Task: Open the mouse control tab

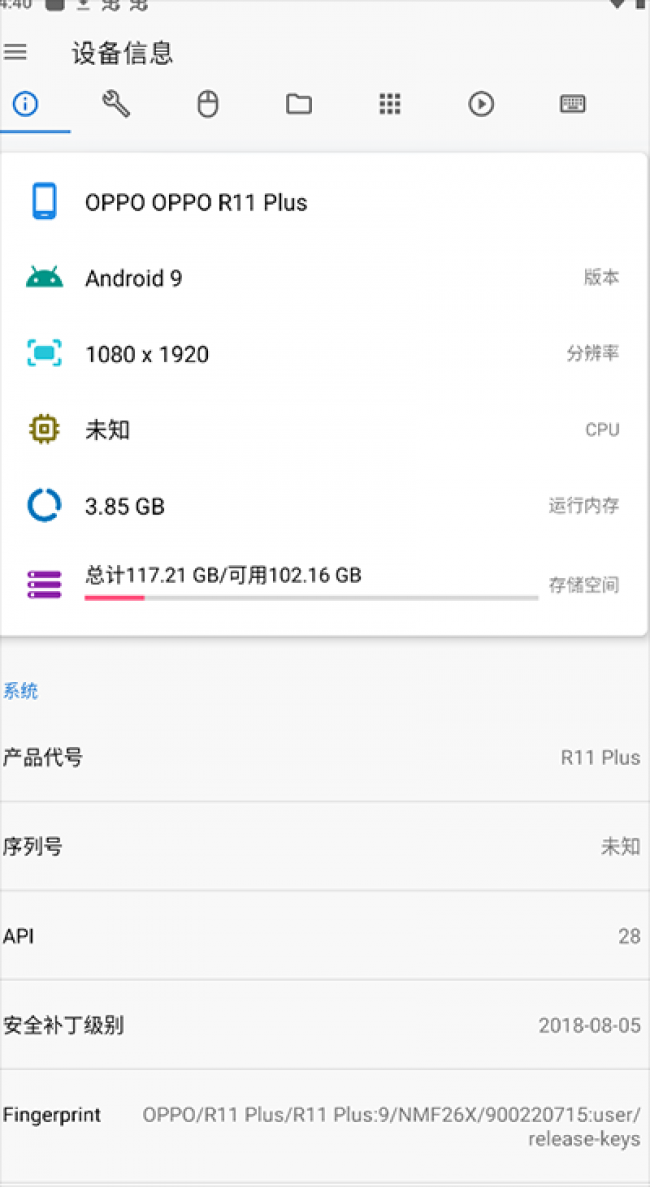Action: (208, 104)
